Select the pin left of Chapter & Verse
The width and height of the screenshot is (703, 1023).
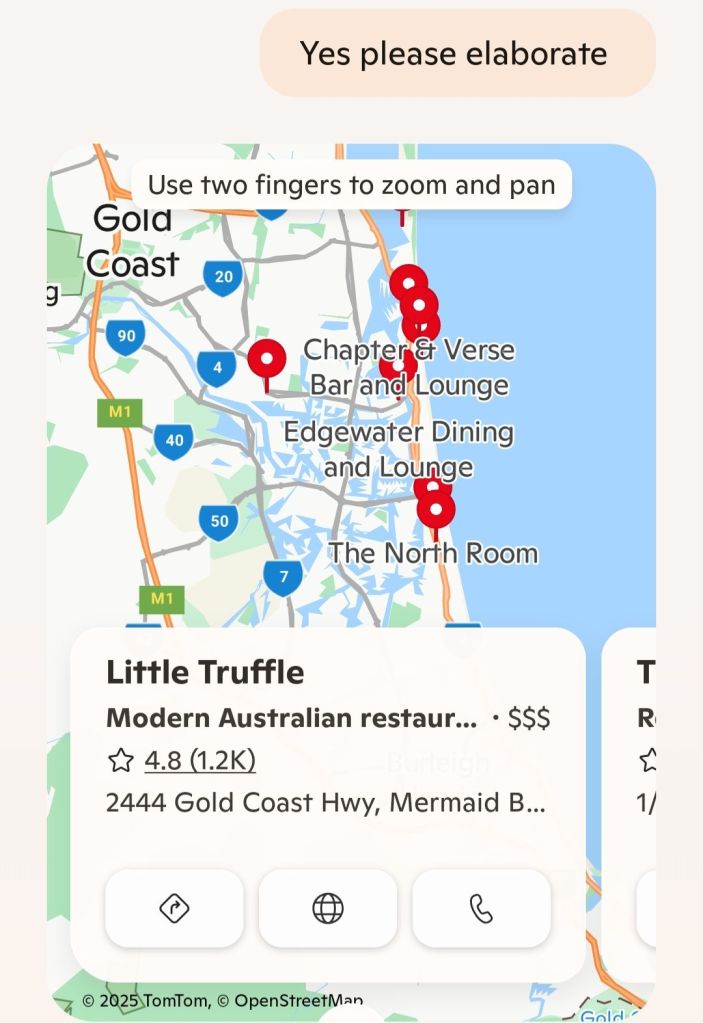coord(266,358)
